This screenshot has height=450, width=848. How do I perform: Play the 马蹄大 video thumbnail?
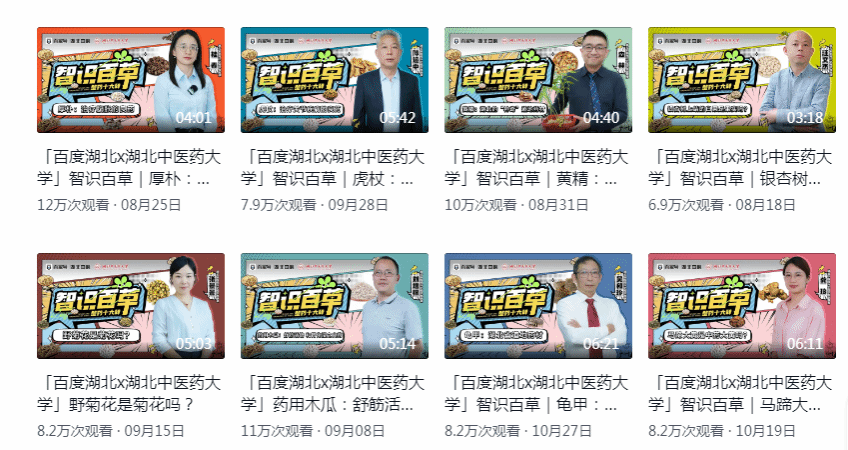point(741,306)
